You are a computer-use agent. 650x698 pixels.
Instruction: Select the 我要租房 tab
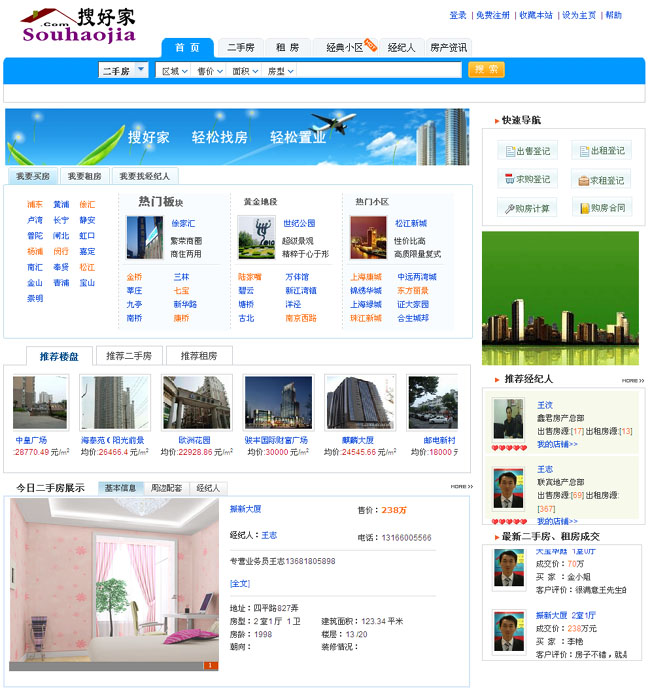tap(84, 176)
